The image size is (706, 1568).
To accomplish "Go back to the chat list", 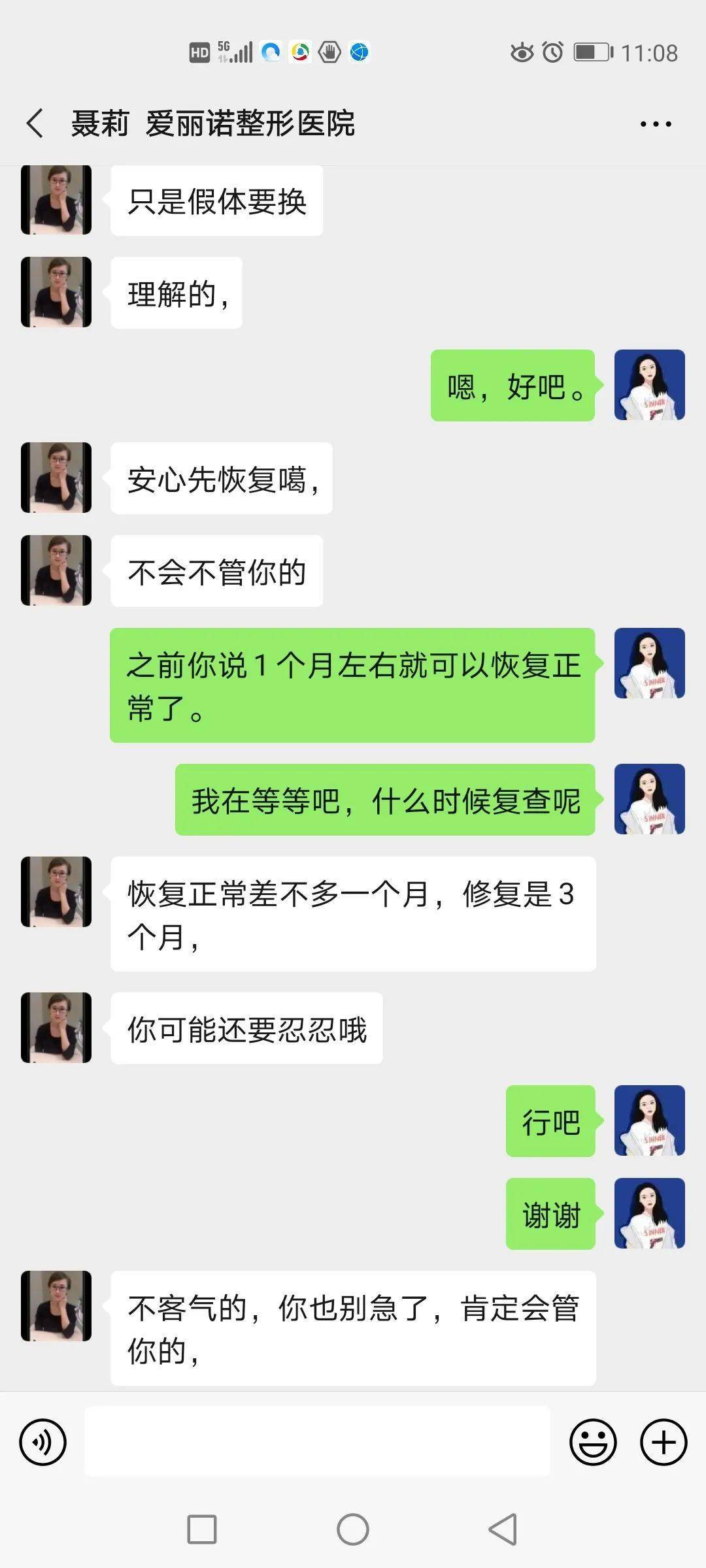I will pyautogui.click(x=35, y=123).
